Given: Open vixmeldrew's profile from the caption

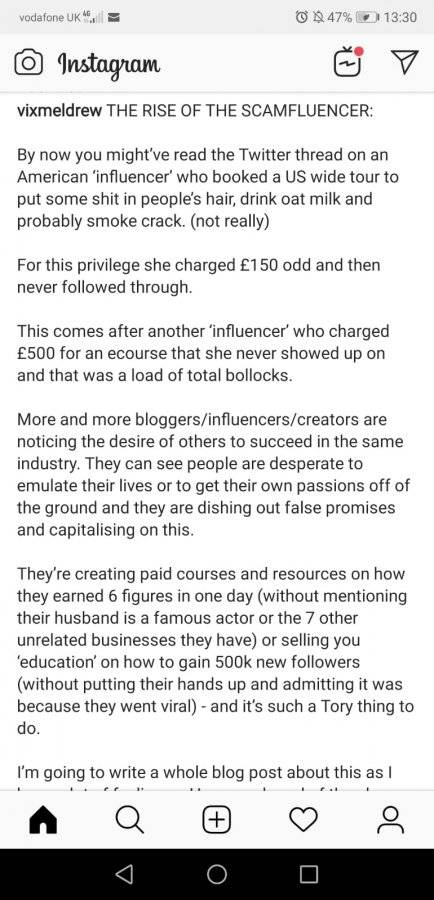Looking at the screenshot, I should tap(60, 110).
